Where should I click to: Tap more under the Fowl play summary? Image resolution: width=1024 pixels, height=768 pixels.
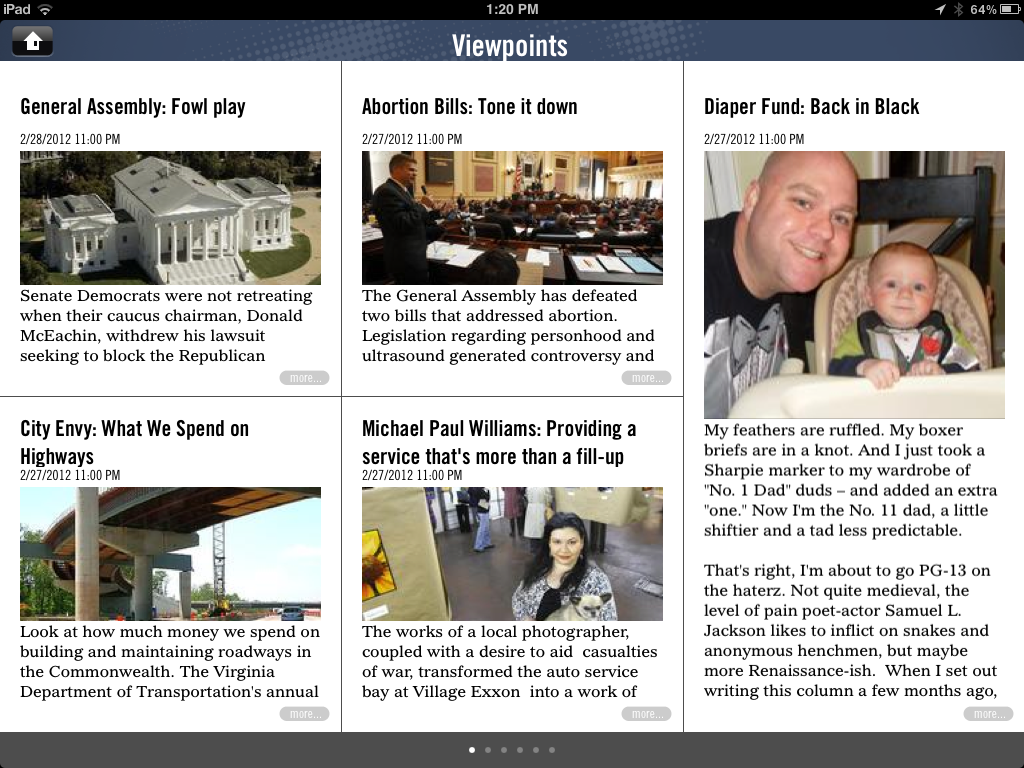[304, 378]
